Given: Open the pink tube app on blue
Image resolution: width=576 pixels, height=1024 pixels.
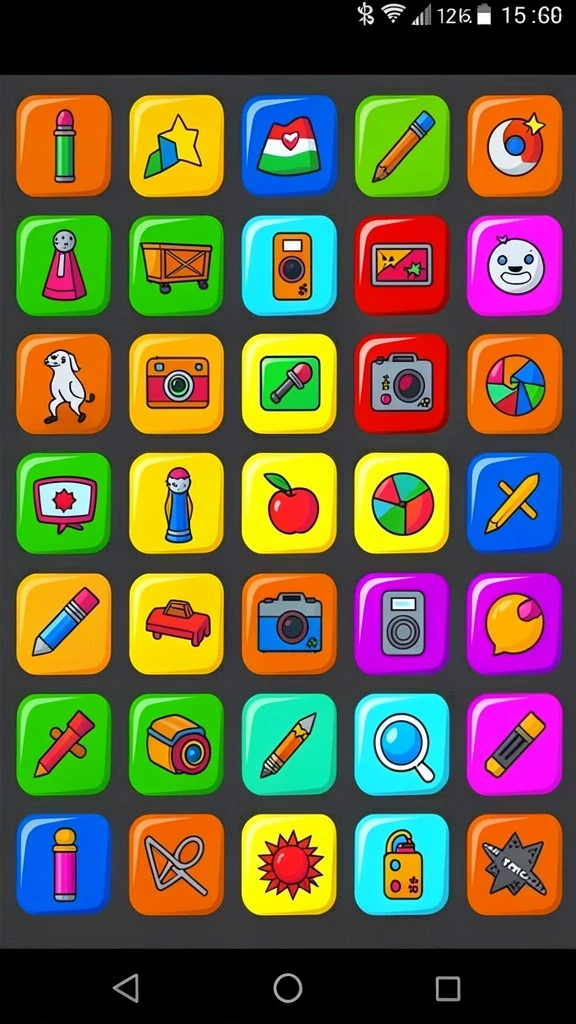Looking at the screenshot, I should (63, 864).
